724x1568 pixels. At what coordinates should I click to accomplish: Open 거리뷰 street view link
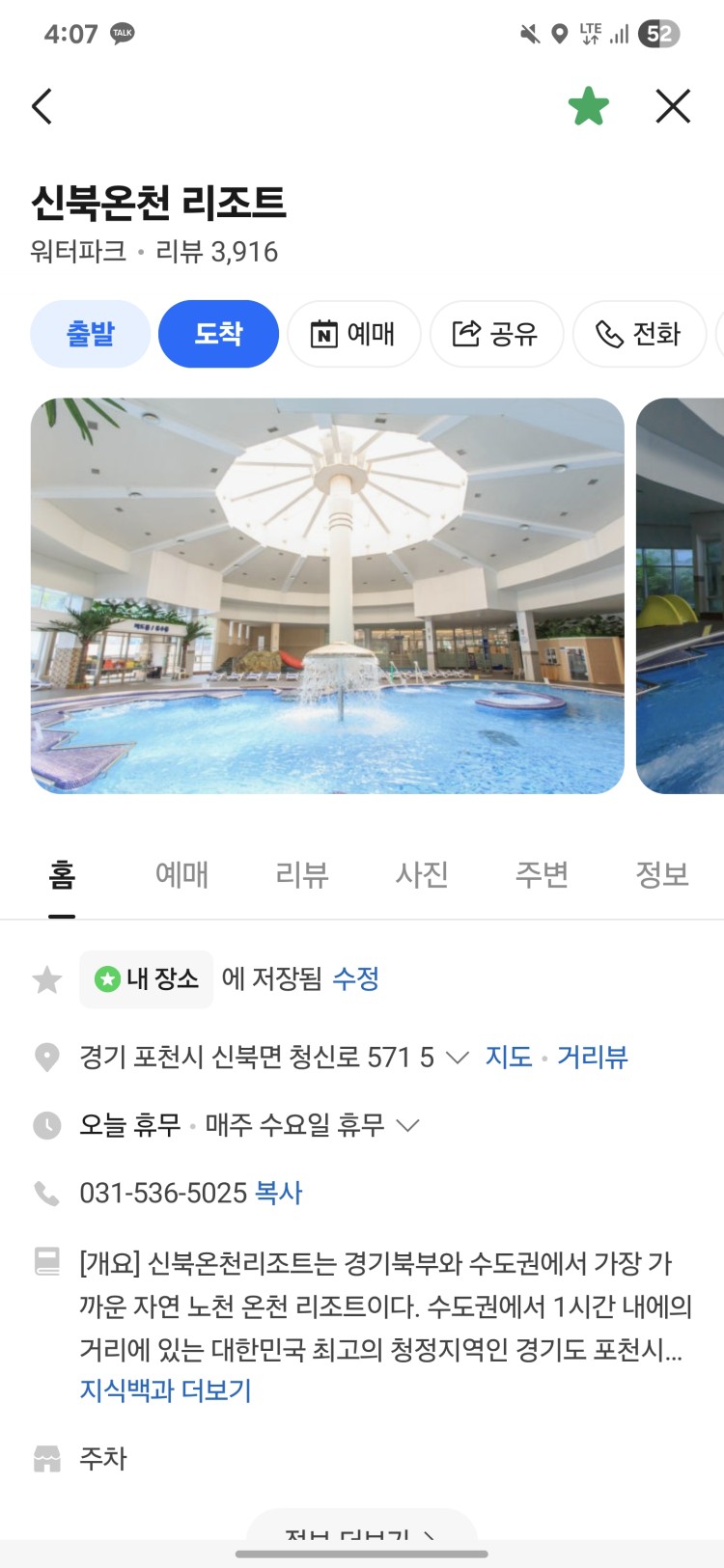593,1058
